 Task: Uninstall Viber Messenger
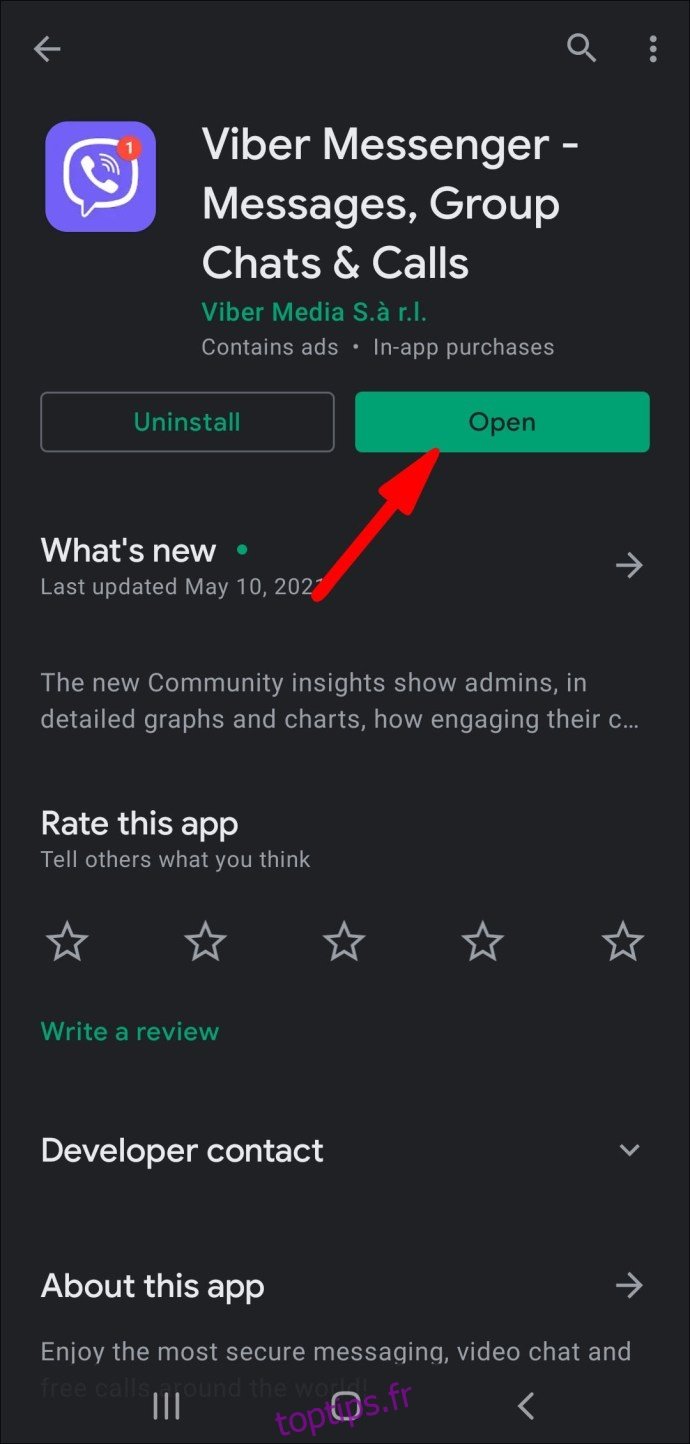(x=187, y=422)
